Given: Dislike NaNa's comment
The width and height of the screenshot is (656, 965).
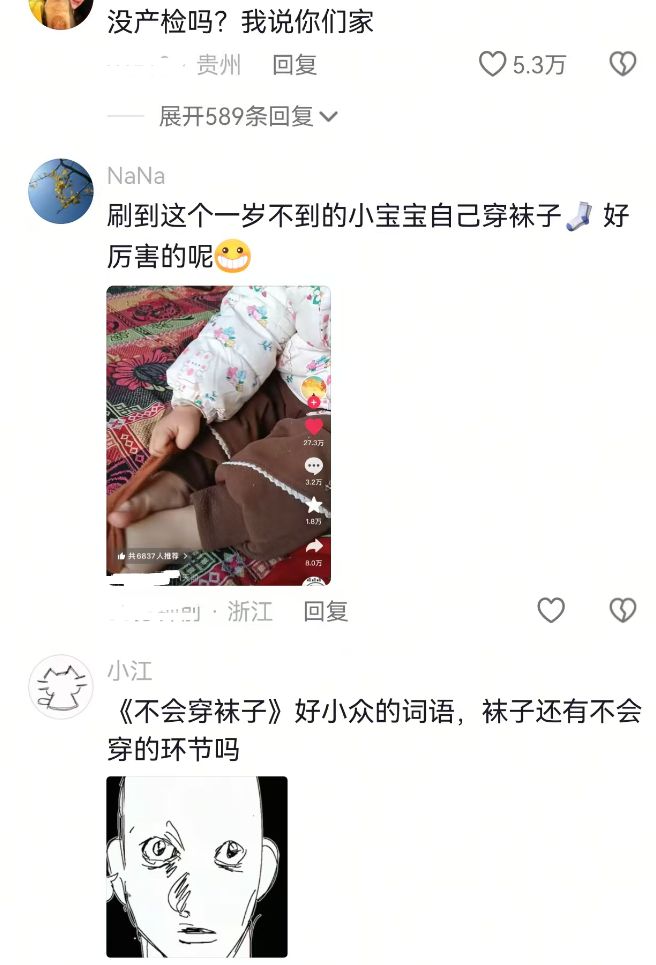Looking at the screenshot, I should (622, 611).
